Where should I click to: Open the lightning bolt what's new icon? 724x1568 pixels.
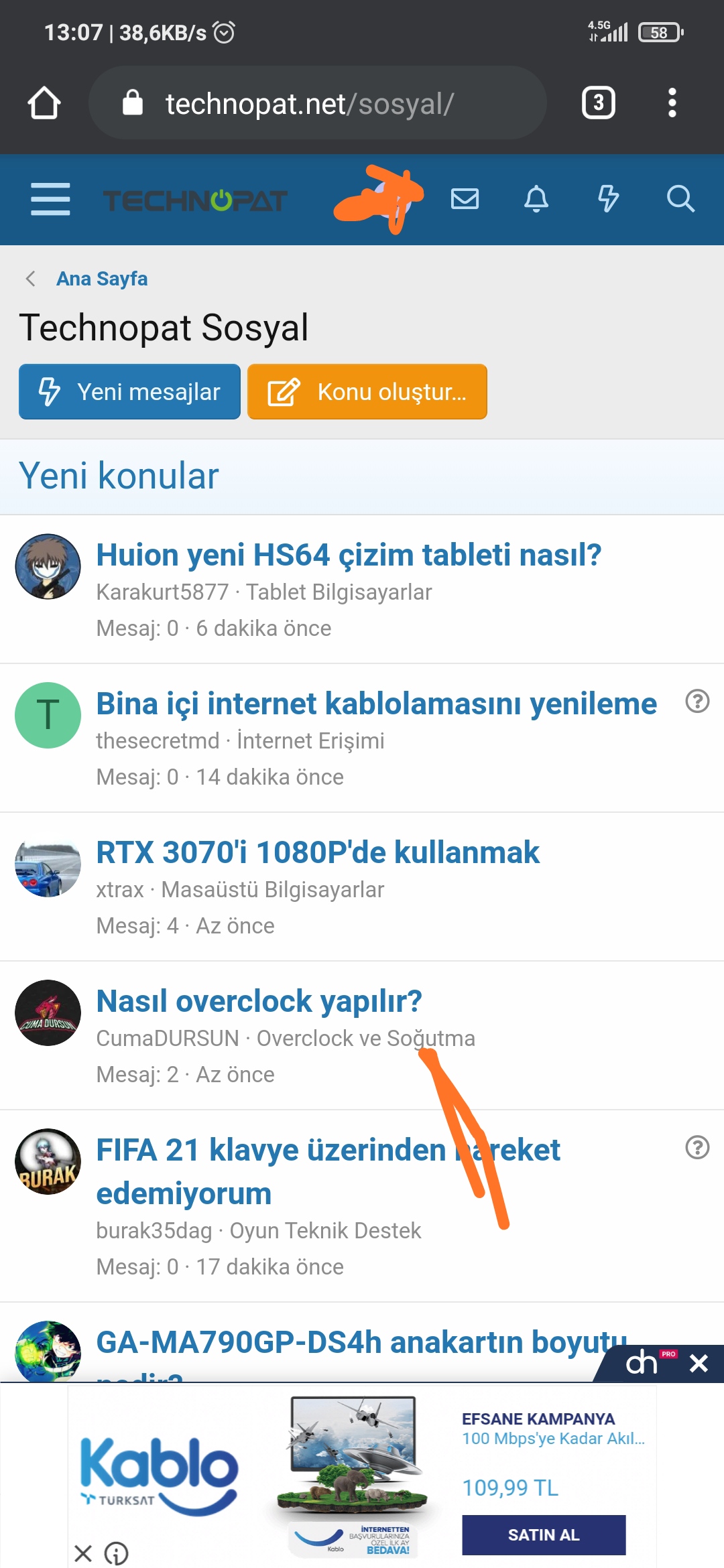[608, 199]
